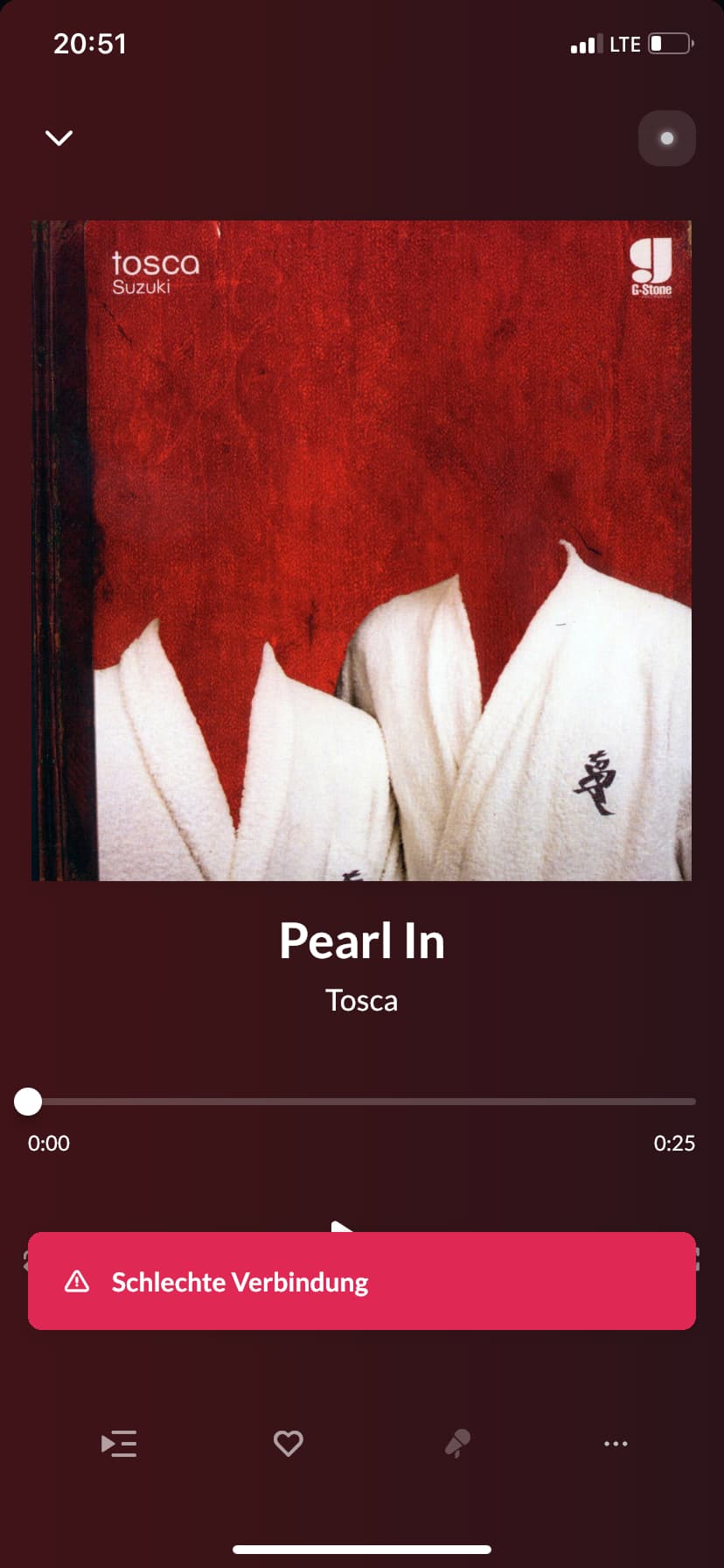Open the audio output device button
724x1568 pixels.
[x=666, y=138]
